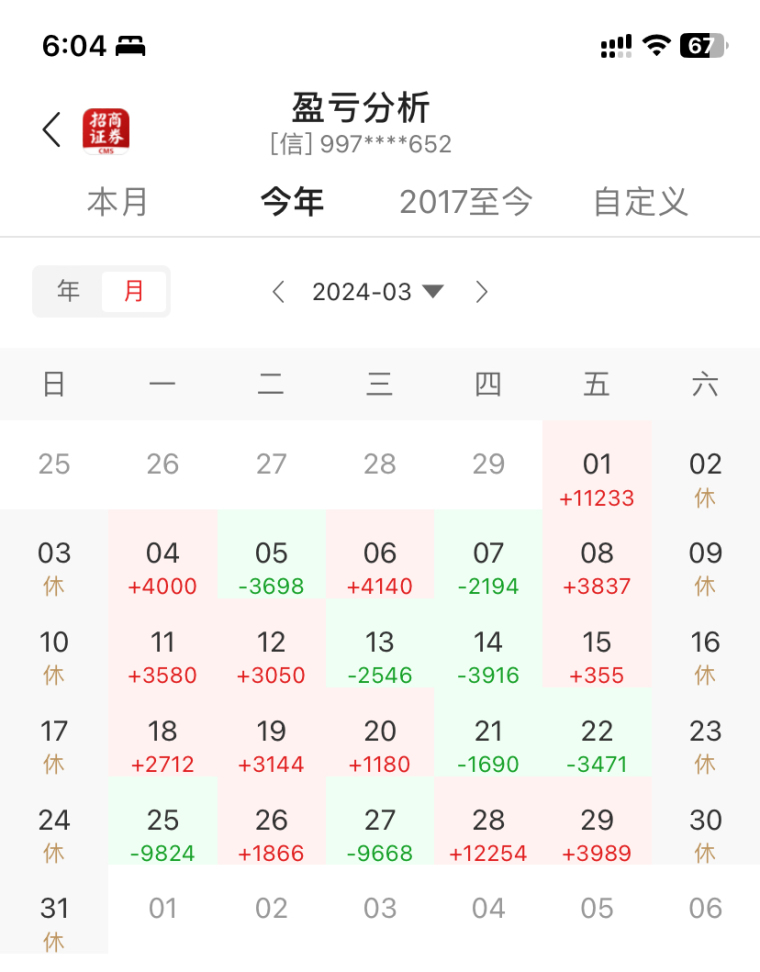
Task: Open day 04 showing +4000
Action: [163, 567]
